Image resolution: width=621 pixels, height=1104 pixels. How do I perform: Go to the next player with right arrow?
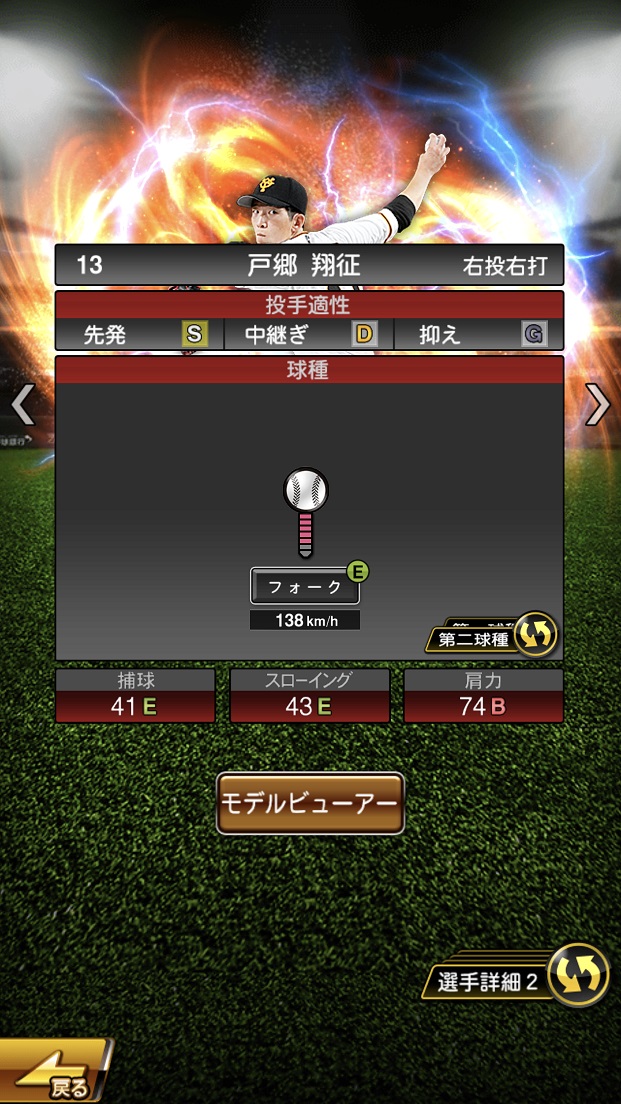(597, 404)
